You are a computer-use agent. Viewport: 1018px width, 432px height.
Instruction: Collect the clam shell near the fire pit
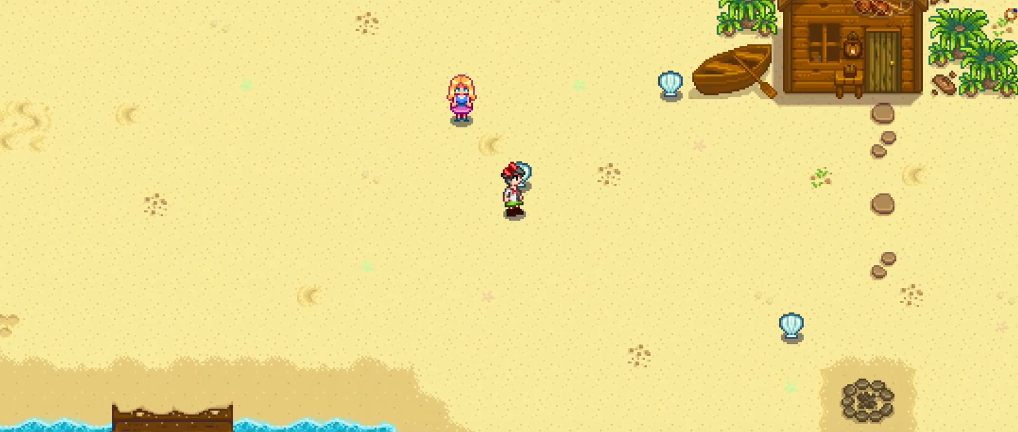tap(791, 326)
